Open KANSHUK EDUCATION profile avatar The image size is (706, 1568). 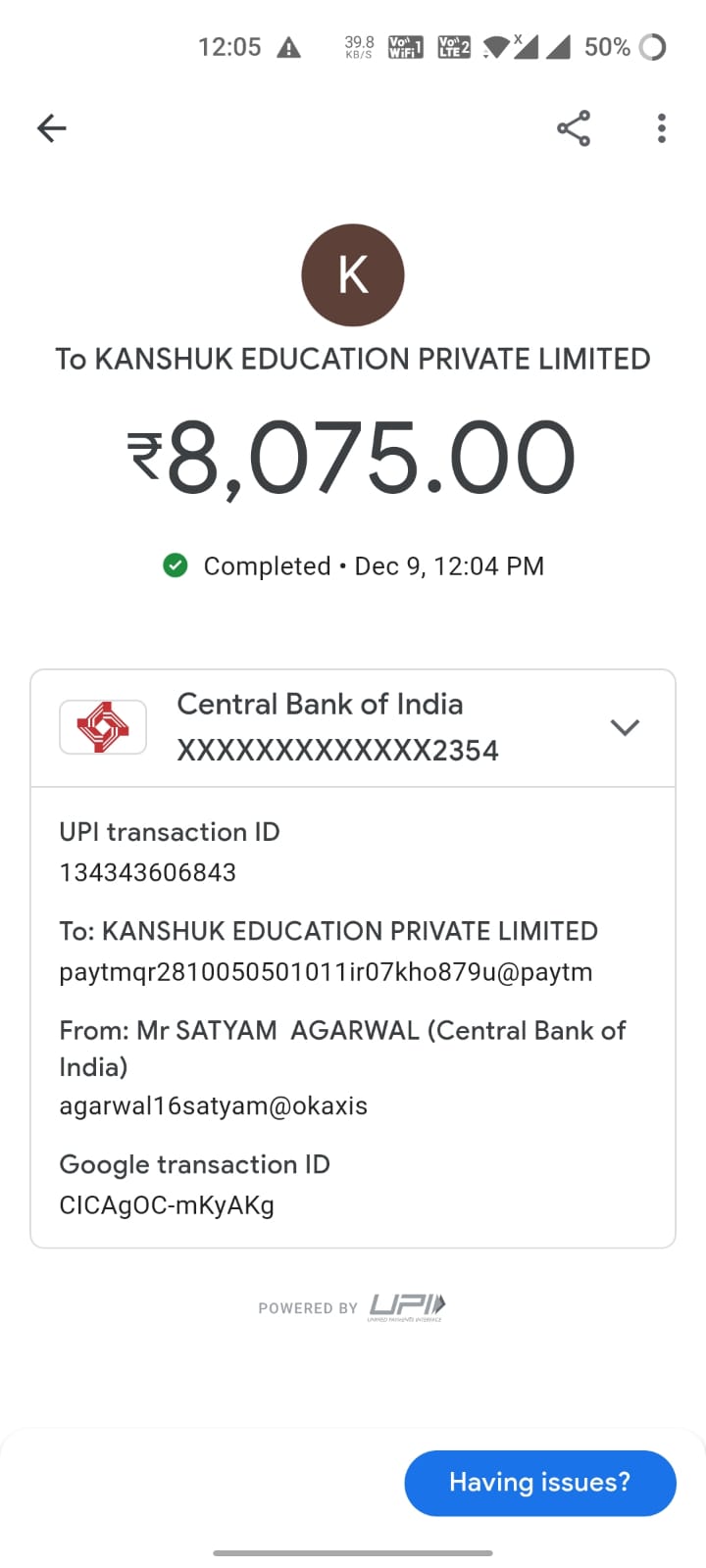pos(353,275)
